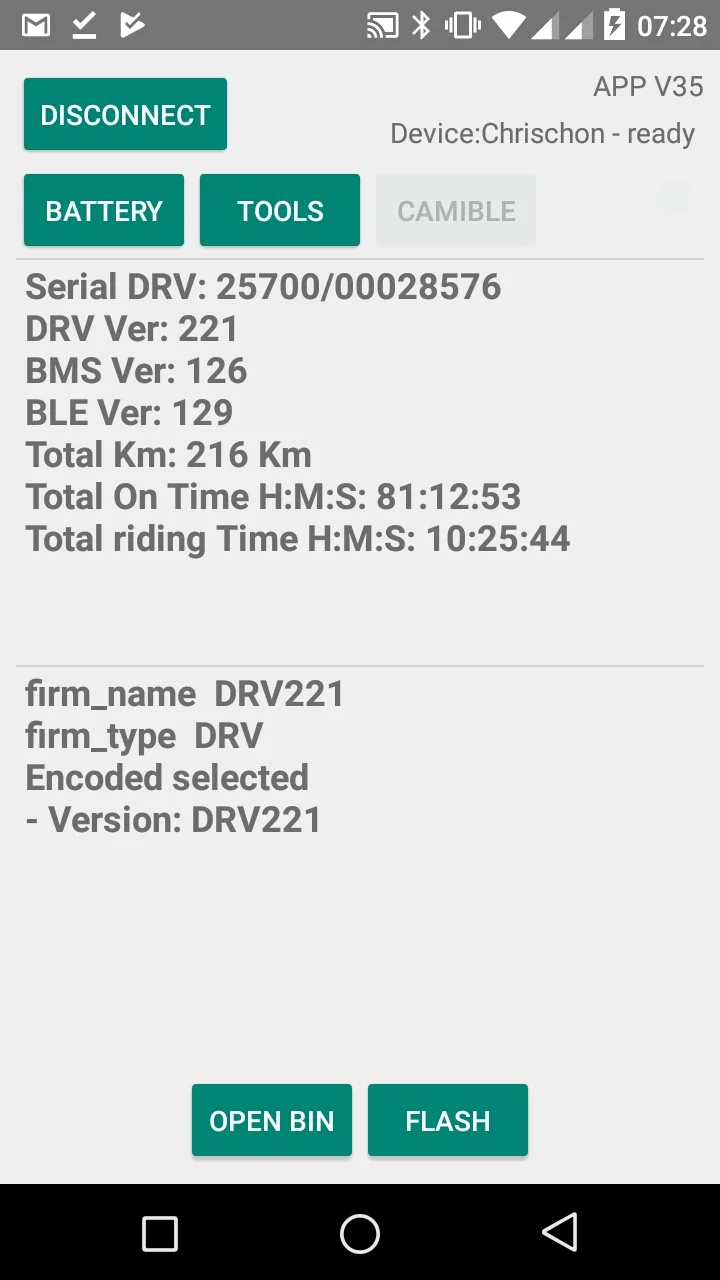This screenshot has height=1280, width=720.
Task: Open the TOOLS section
Action: click(x=280, y=211)
